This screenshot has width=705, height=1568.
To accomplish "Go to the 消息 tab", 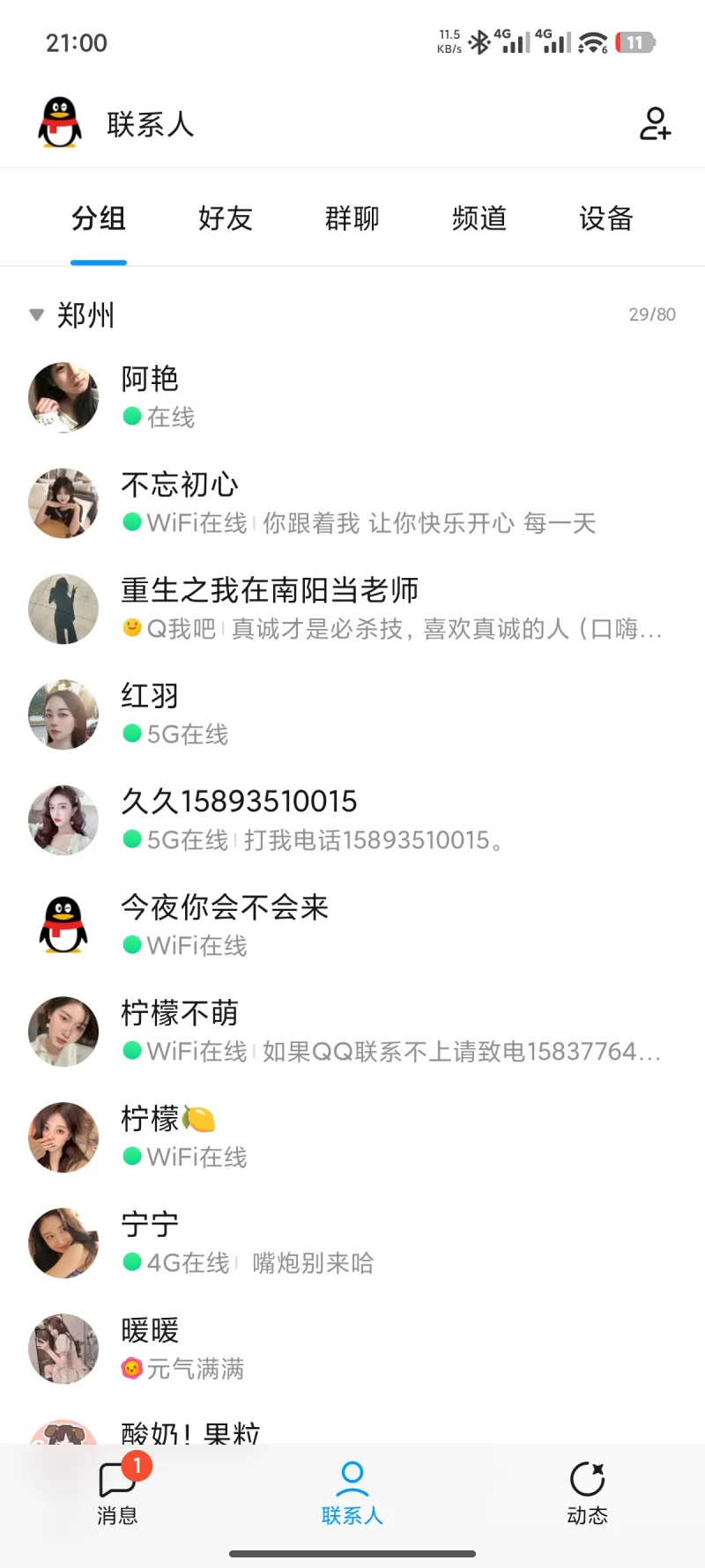I will pyautogui.click(x=117, y=1492).
